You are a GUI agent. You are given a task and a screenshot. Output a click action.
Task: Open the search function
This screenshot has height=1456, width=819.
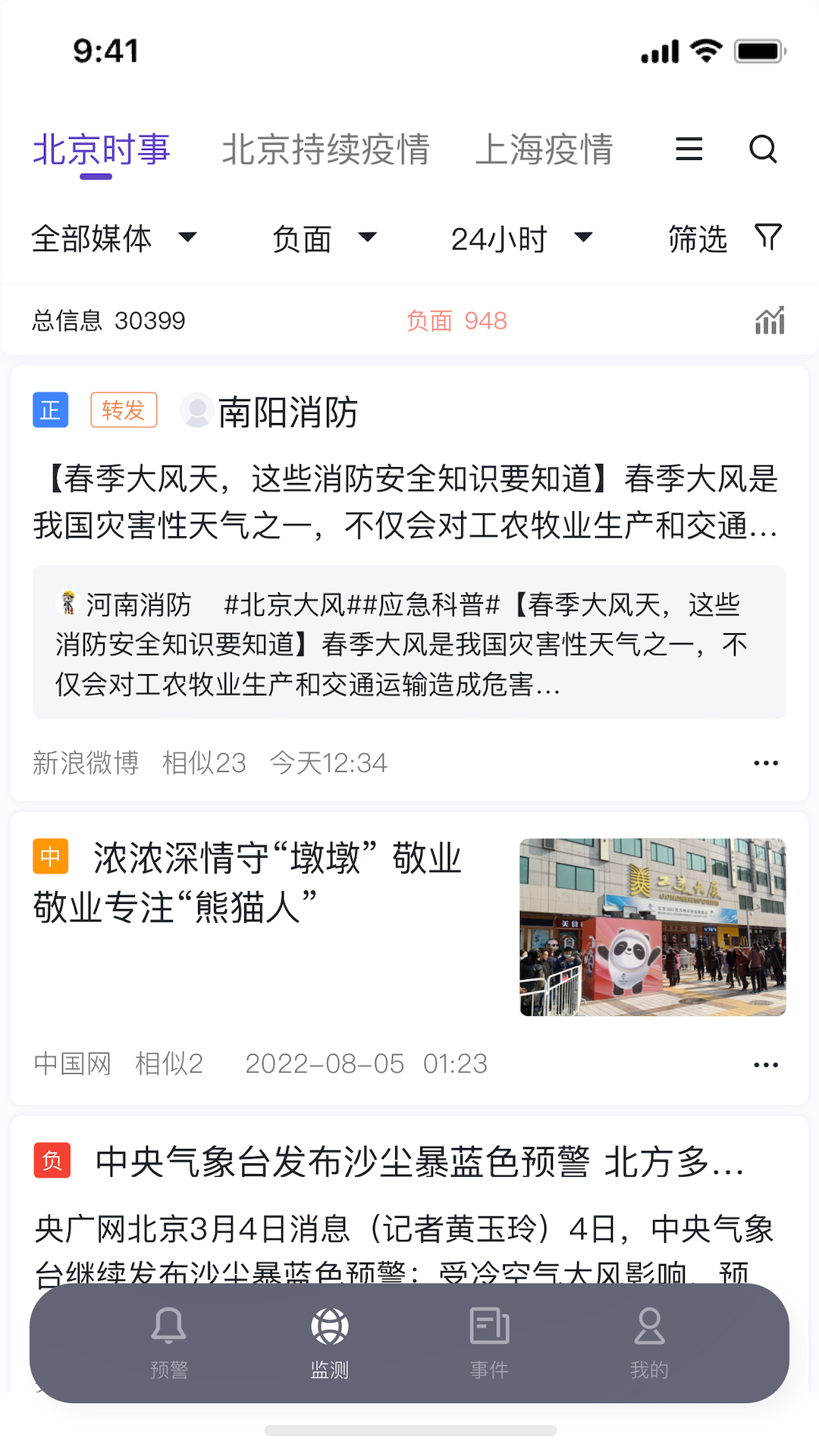tap(764, 149)
